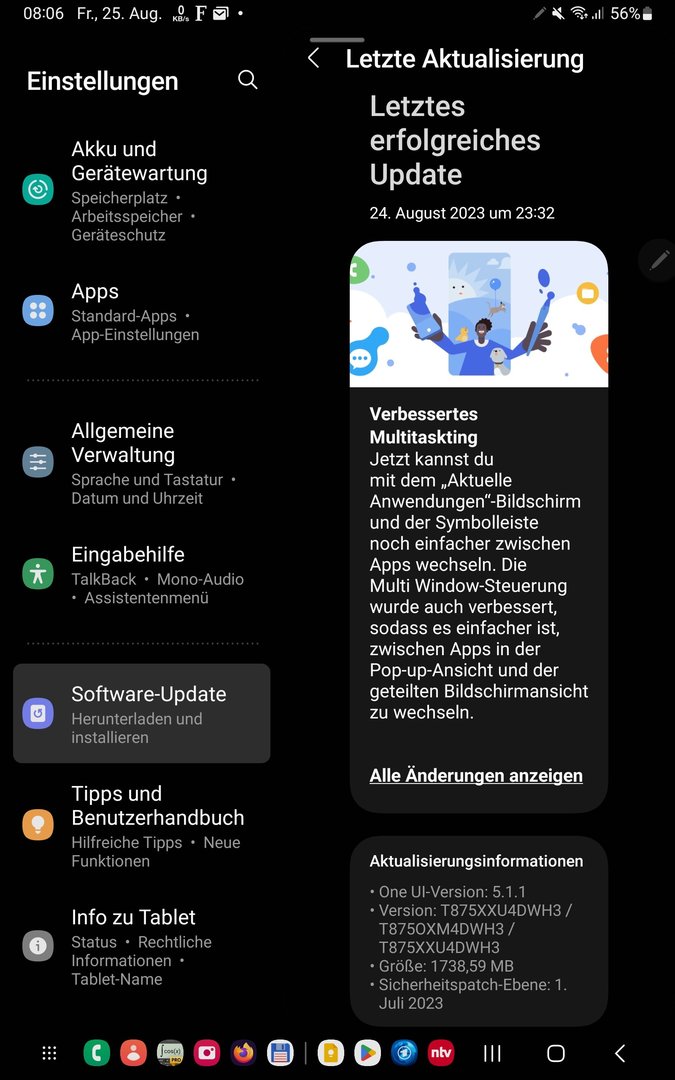Image resolution: width=675 pixels, height=1080 pixels.
Task: Open Eingabehilfe settings
Action: tap(141, 574)
